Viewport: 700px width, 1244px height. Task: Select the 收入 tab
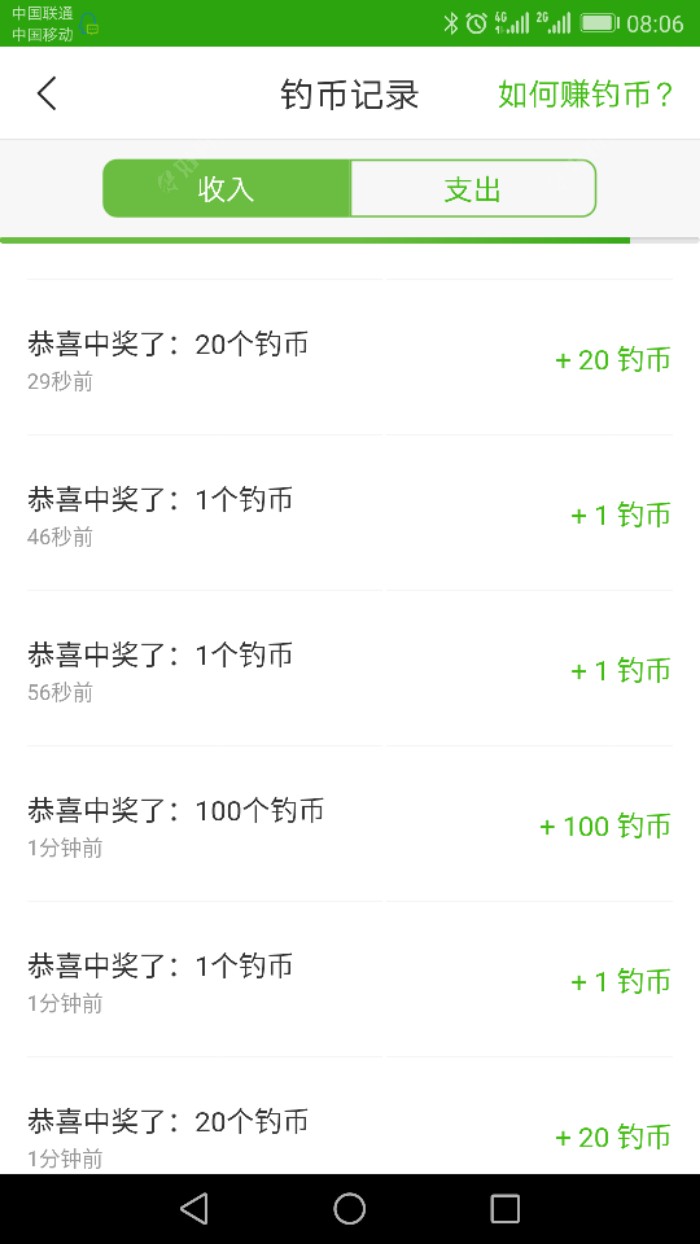[227, 188]
